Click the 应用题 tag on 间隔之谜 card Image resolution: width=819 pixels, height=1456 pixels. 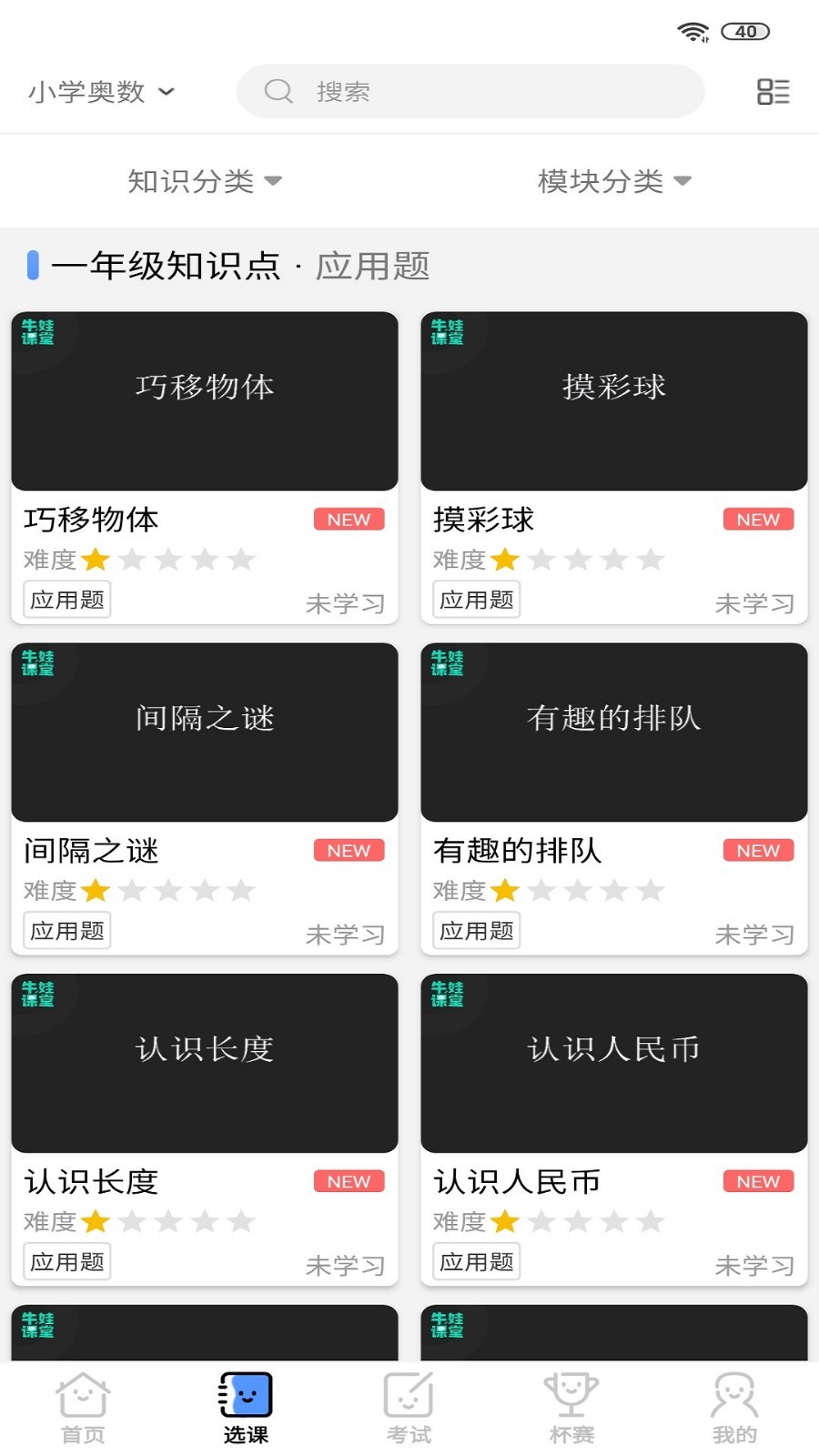[x=66, y=929]
